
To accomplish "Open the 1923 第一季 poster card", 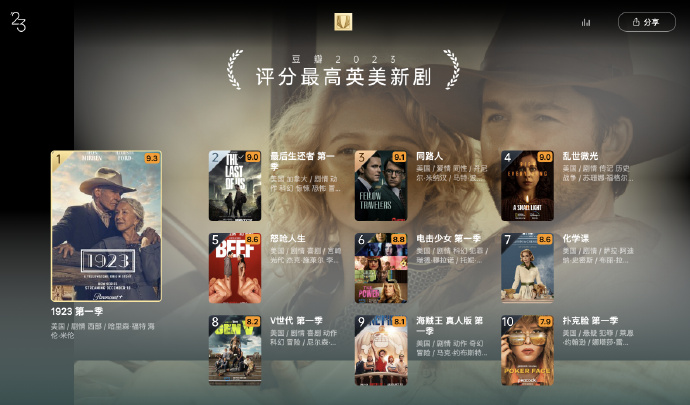I will click(x=106, y=226).
